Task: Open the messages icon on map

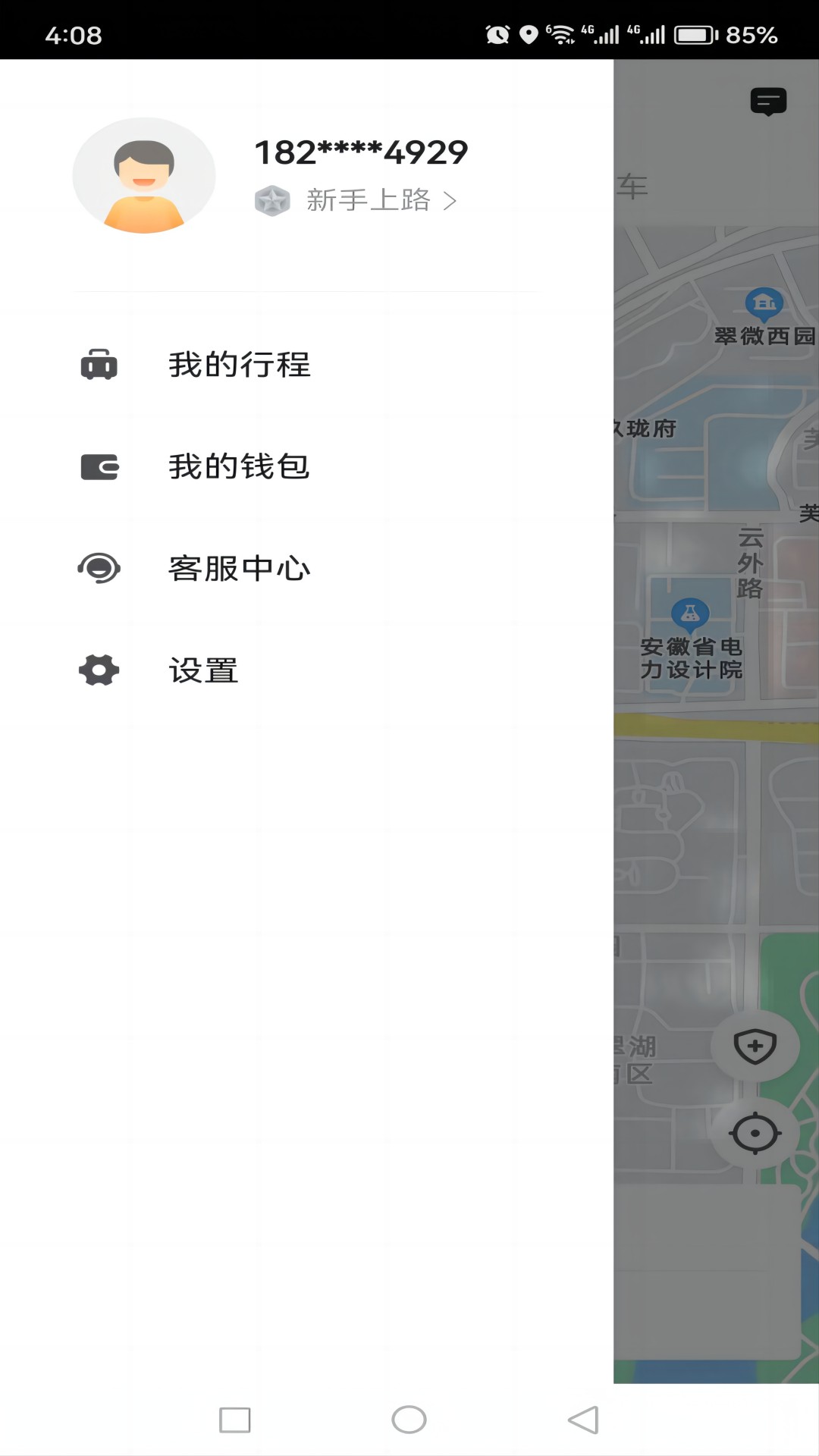Action: click(768, 101)
